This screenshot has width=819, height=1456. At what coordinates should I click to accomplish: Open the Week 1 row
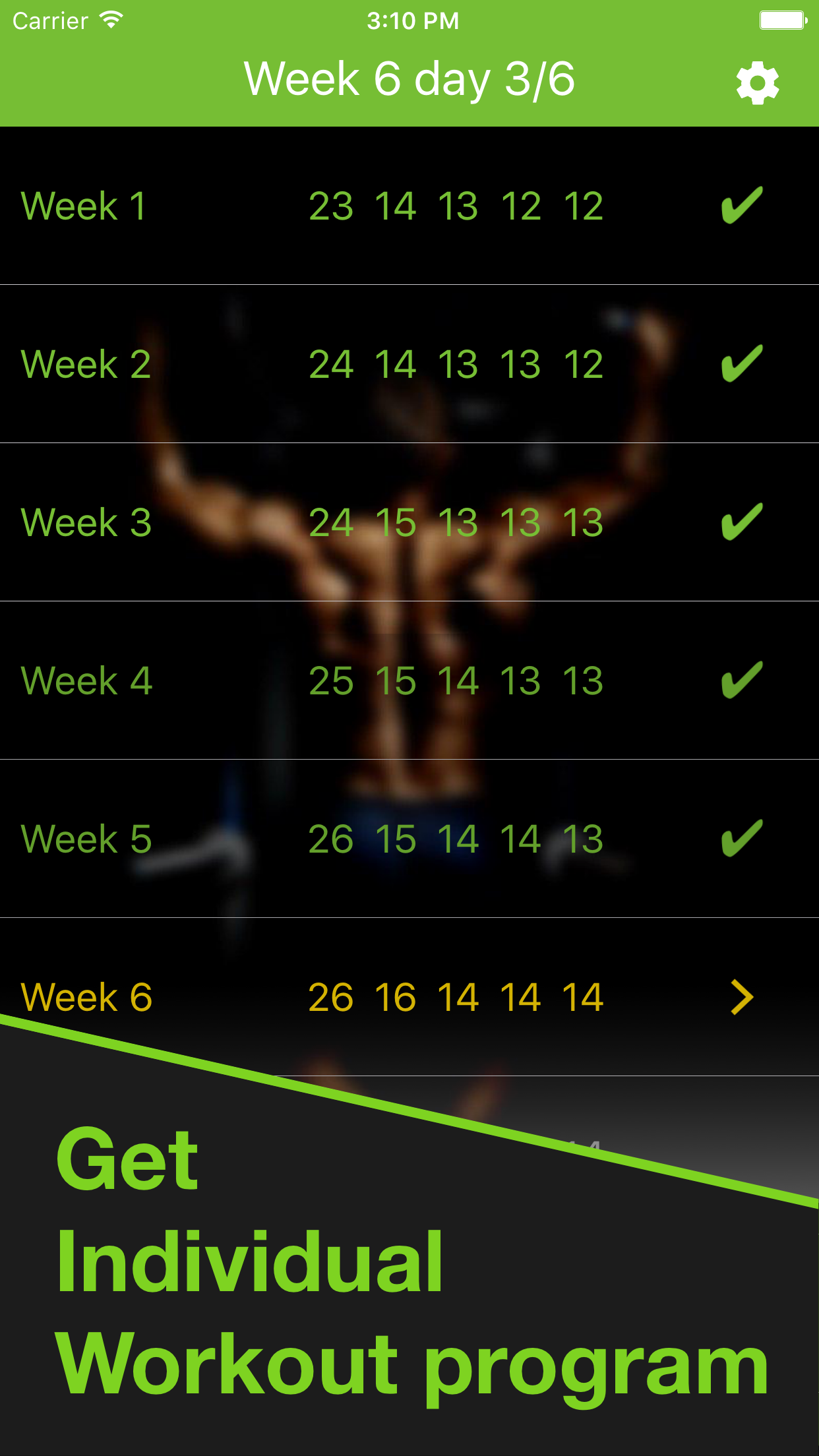click(409, 206)
